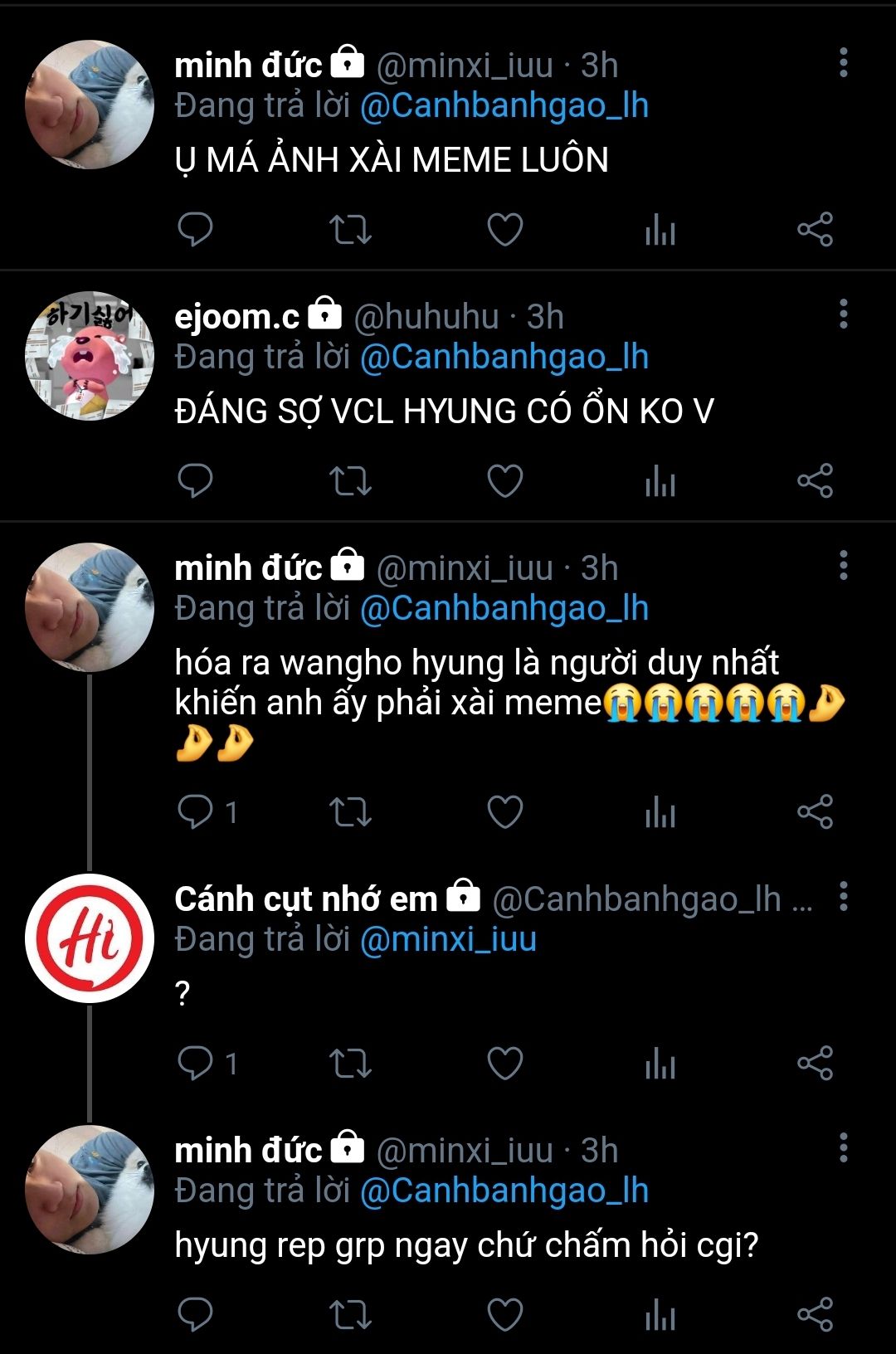896x1354 pixels.
Task: Open overflow menu on "Ụ MÁ ẢNH XÀI MEME LUÔN" tweet
Action: [843, 63]
